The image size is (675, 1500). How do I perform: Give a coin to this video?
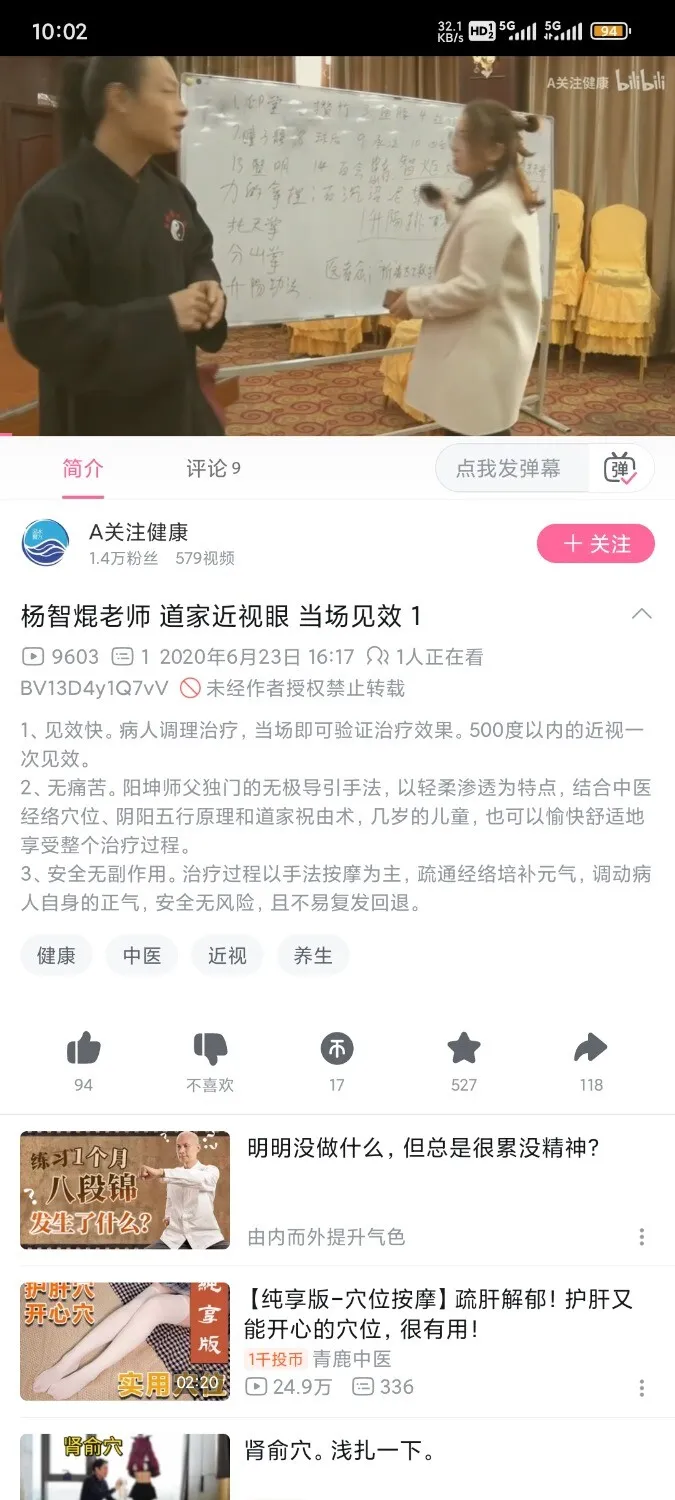click(x=337, y=1050)
